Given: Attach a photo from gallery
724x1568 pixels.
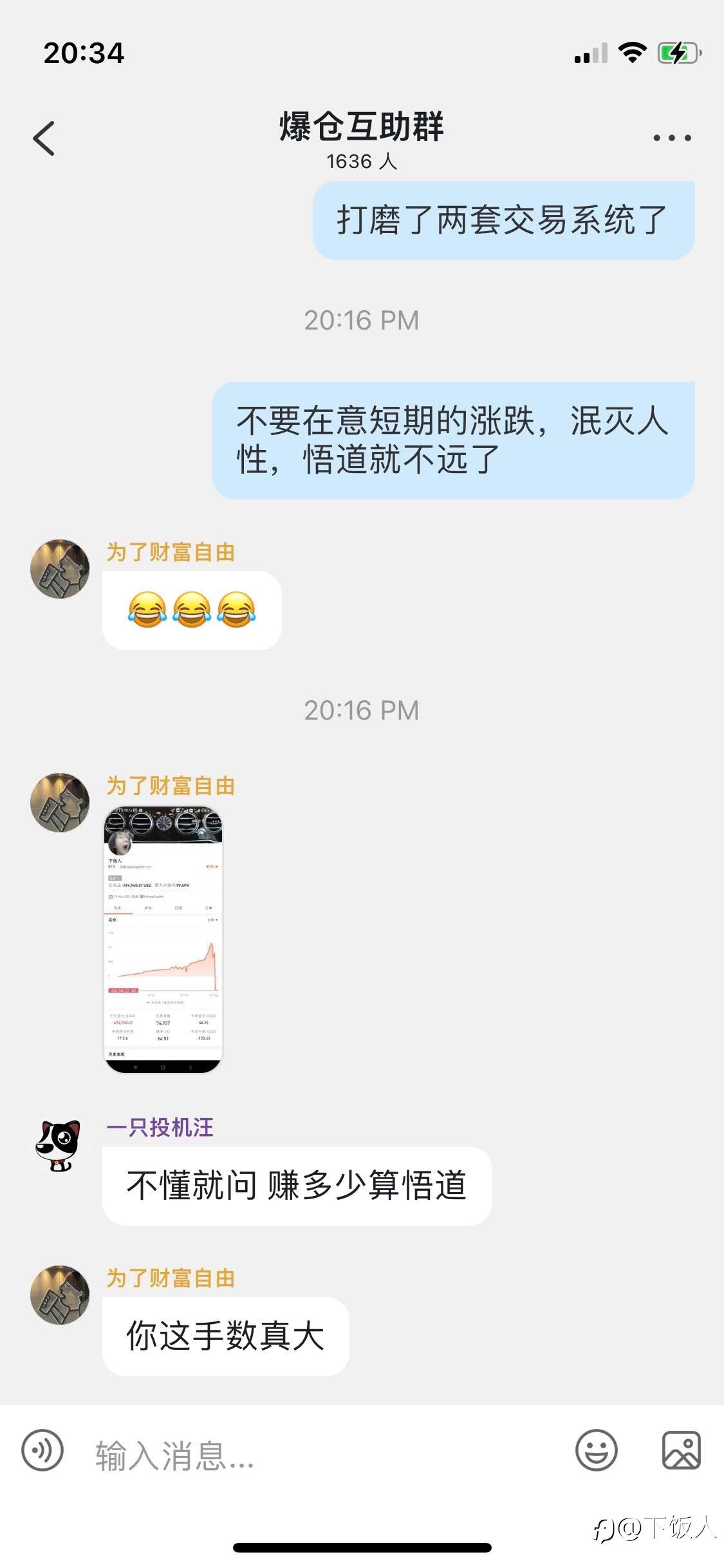Looking at the screenshot, I should (x=681, y=1451).
